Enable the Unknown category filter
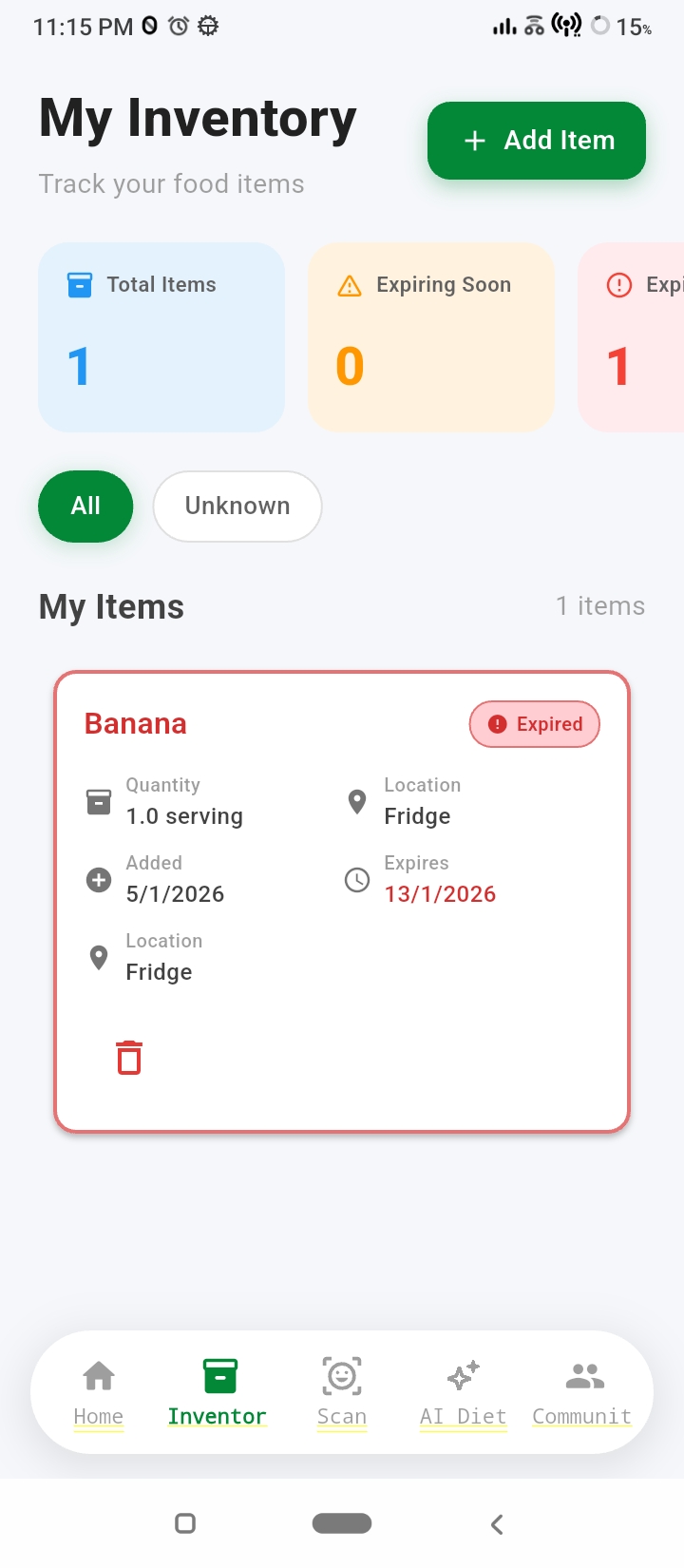This screenshot has height=1568, width=684. coord(237,506)
